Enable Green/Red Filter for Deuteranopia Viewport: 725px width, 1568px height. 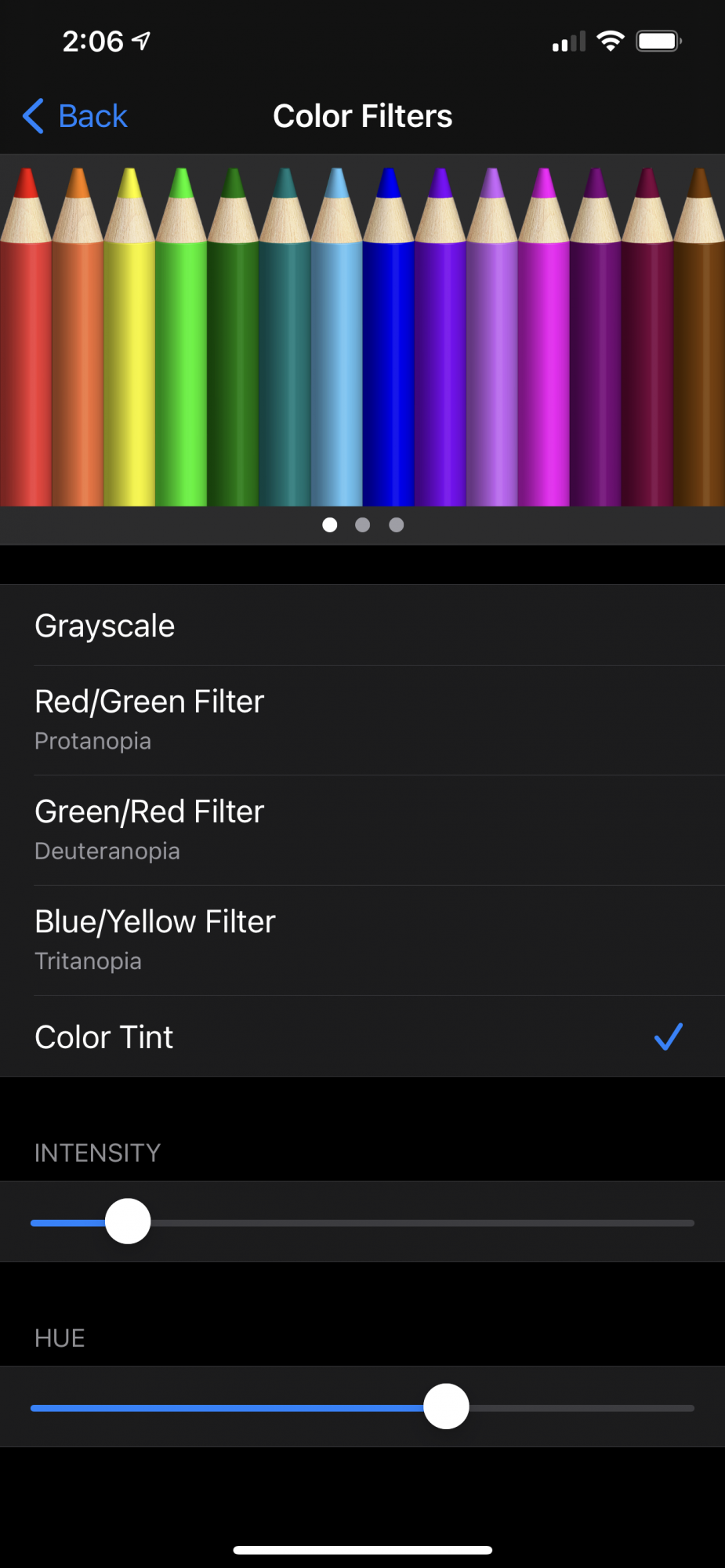362,829
